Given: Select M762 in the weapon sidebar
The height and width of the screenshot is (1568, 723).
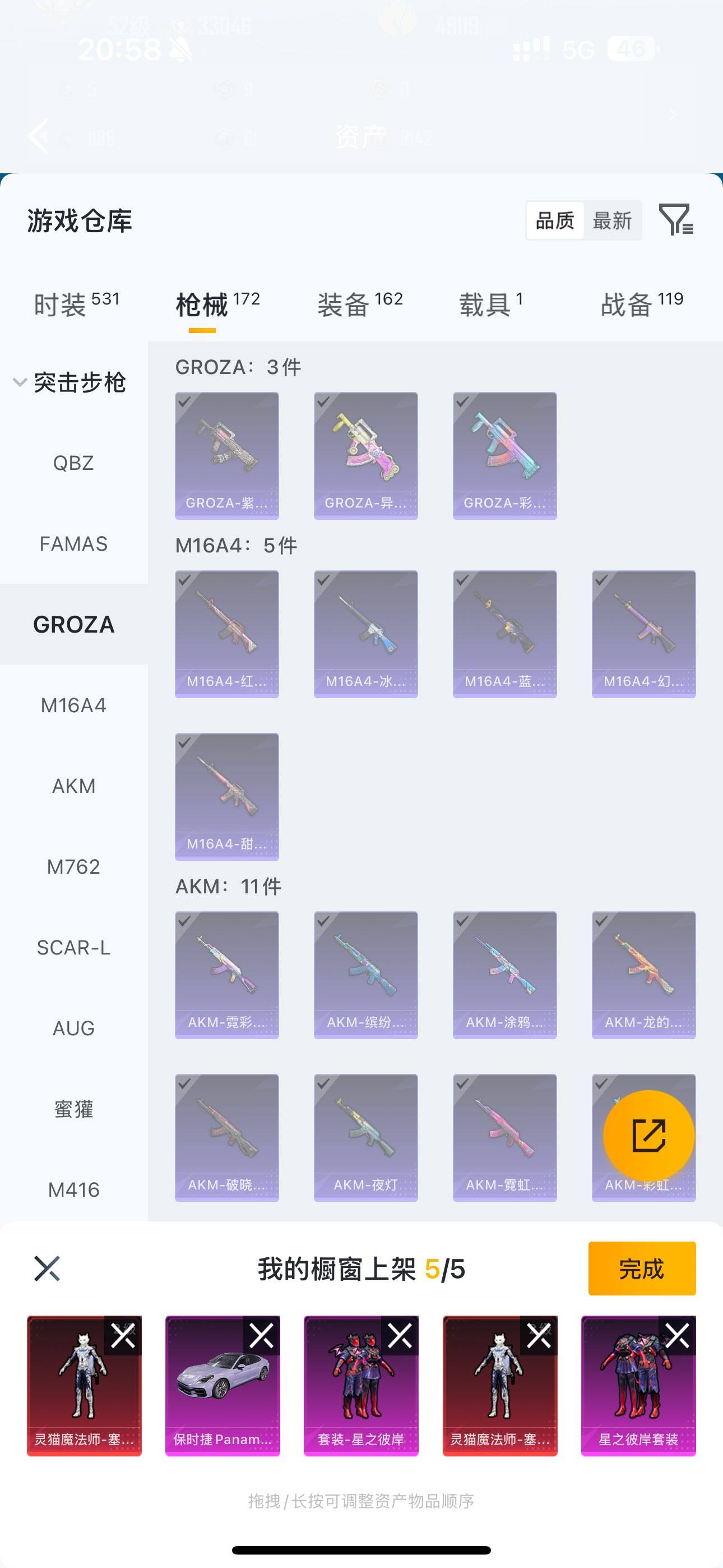Looking at the screenshot, I should tap(74, 867).
